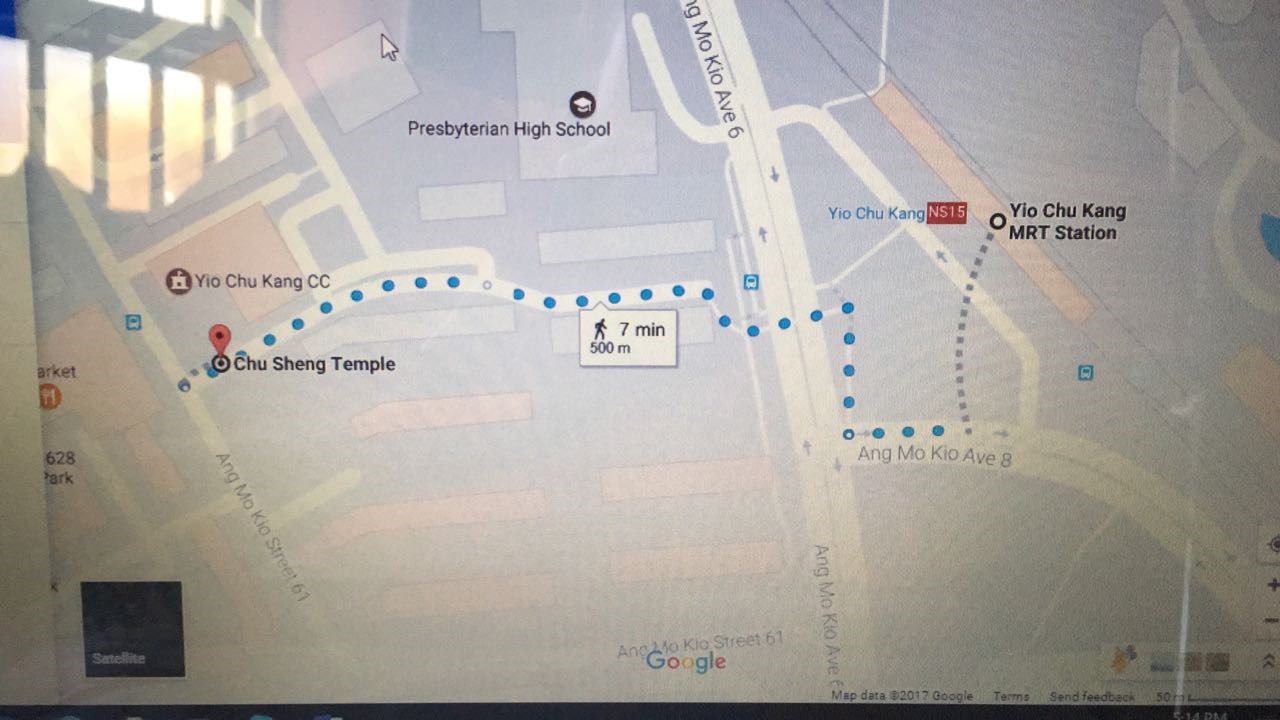Expand the imagery strip

pos(1268,661)
